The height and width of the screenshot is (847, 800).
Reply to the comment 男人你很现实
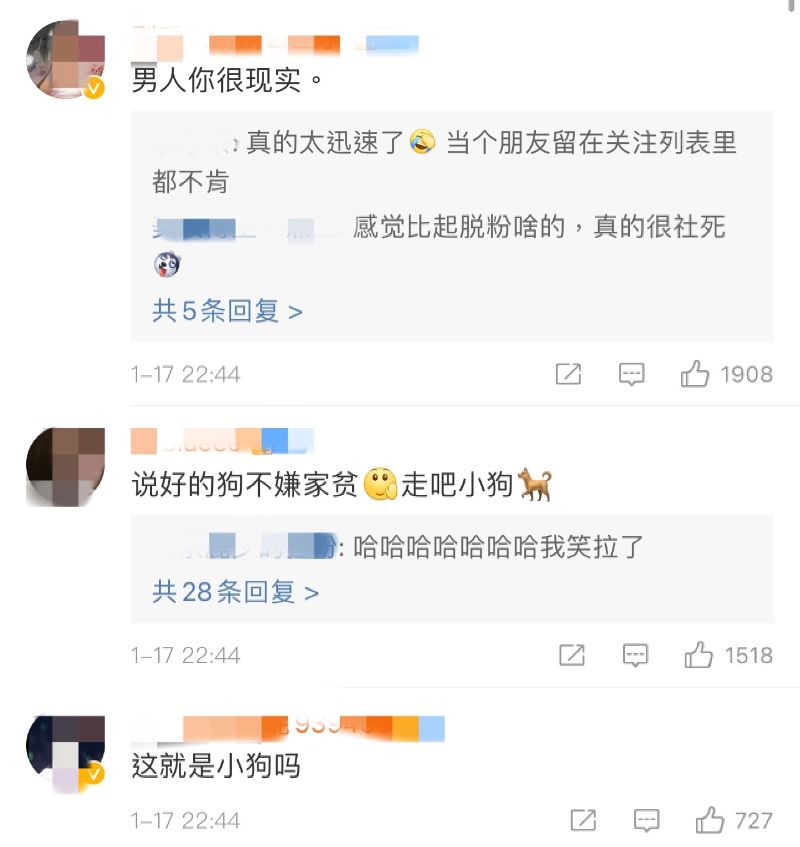(631, 375)
